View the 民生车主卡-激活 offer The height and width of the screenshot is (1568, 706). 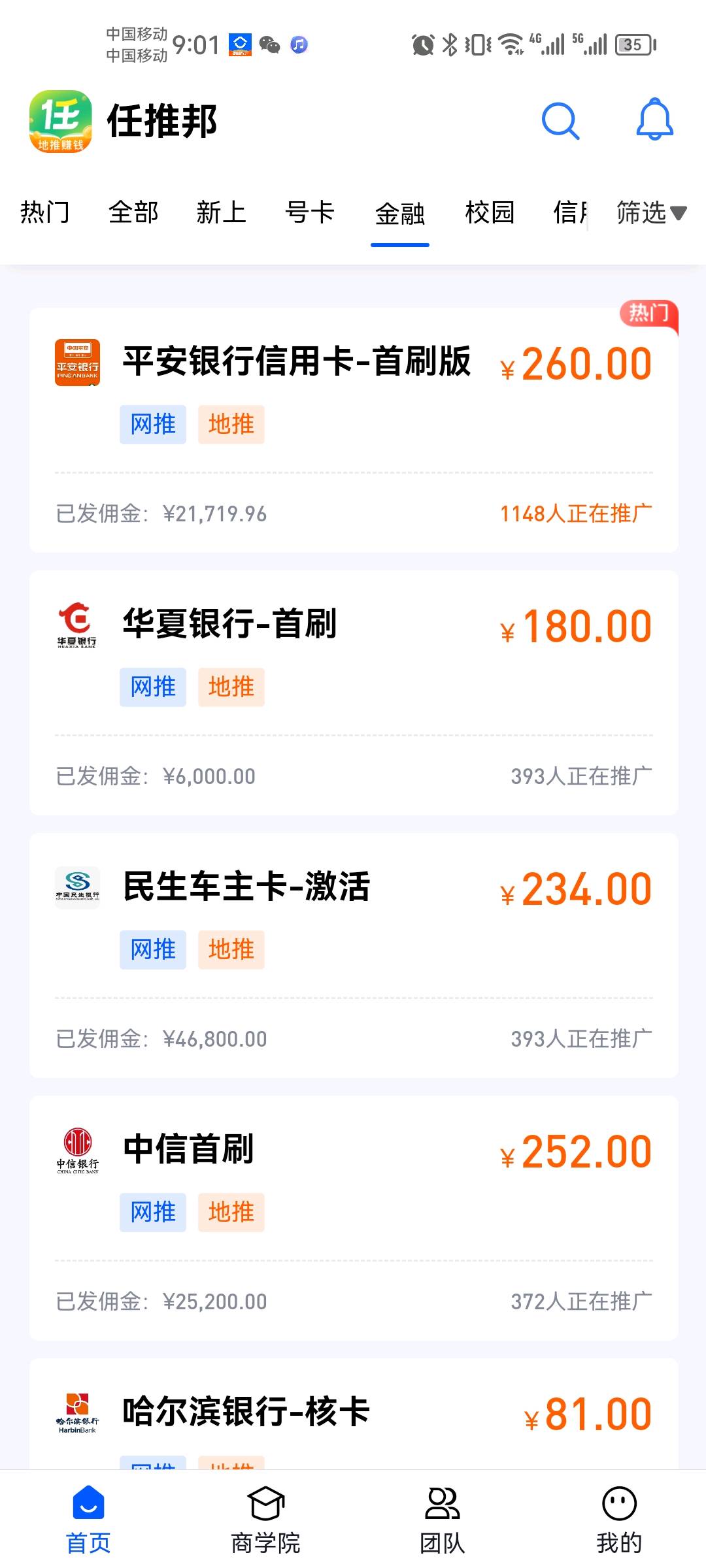coord(354,955)
